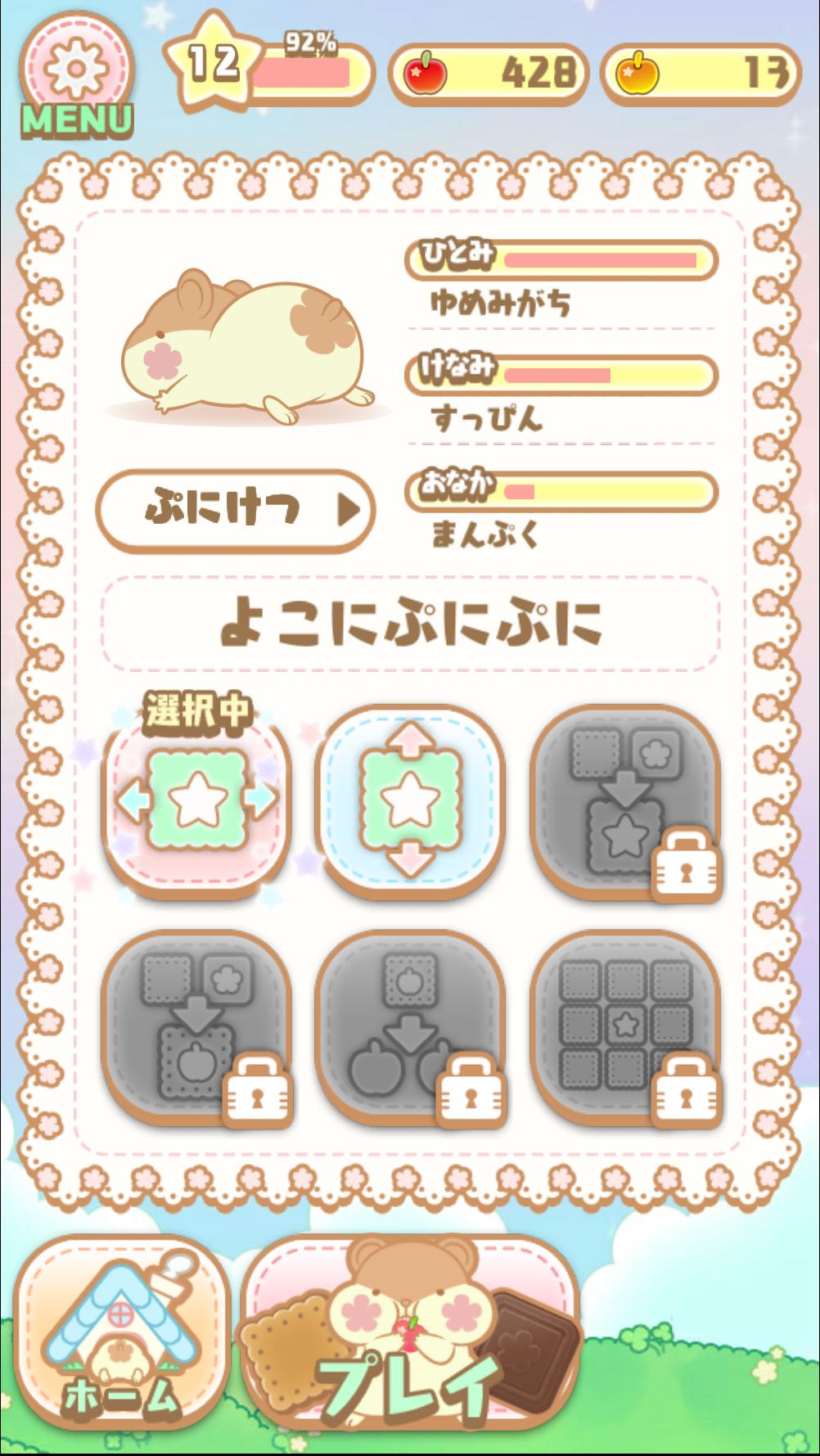The height and width of the screenshot is (1456, 820).
Task: Tap the locked apple cookie merge mode
Action: 196,1027
